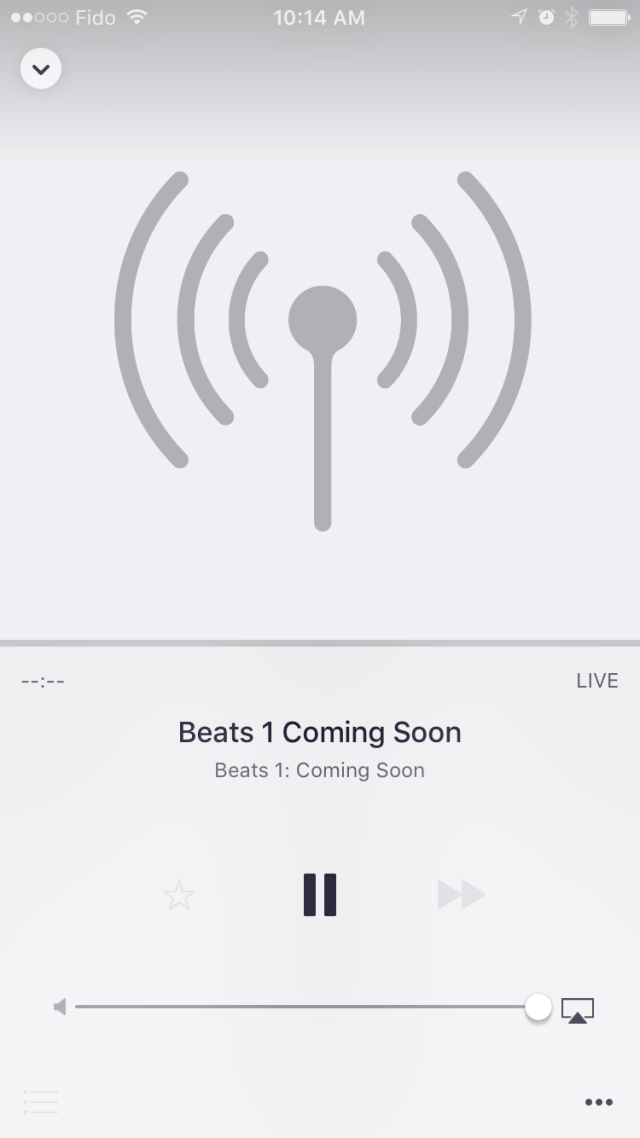This screenshot has width=640, height=1138.
Task: Tap the volume slider track
Action: (x=300, y=1007)
